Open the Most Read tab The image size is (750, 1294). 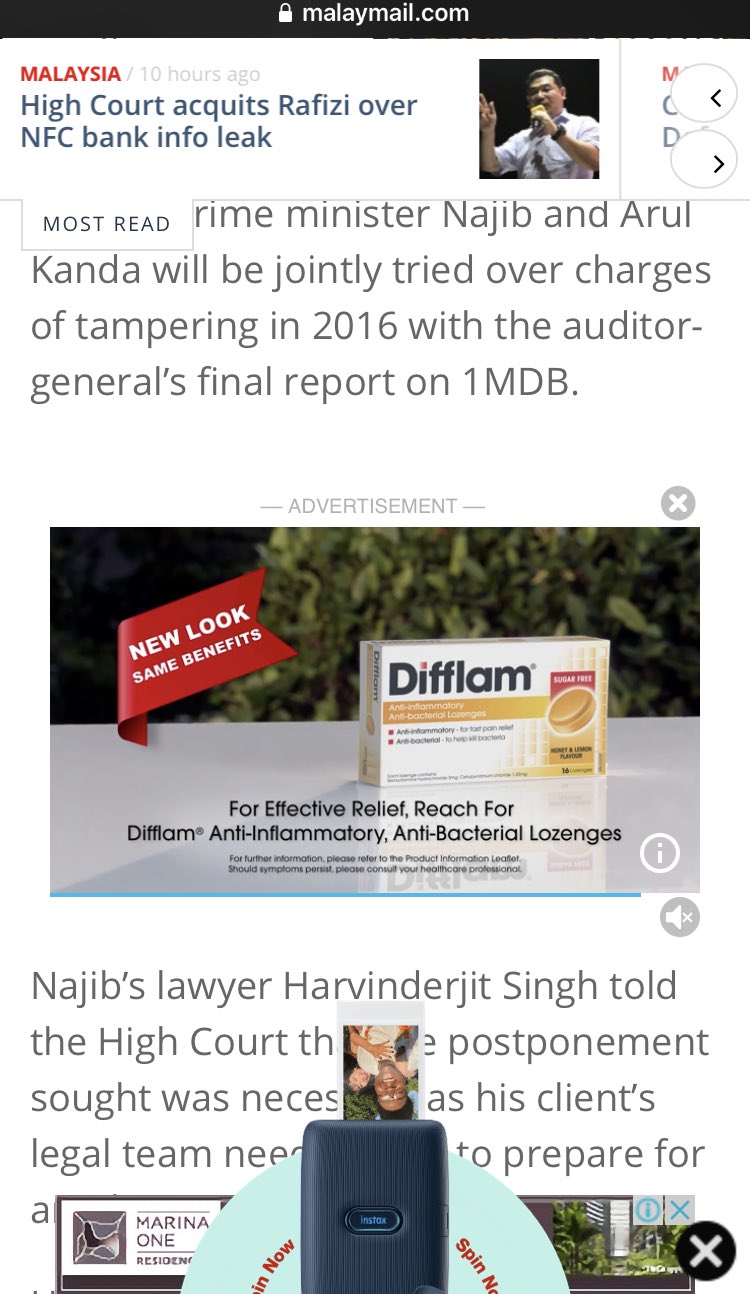tap(107, 224)
